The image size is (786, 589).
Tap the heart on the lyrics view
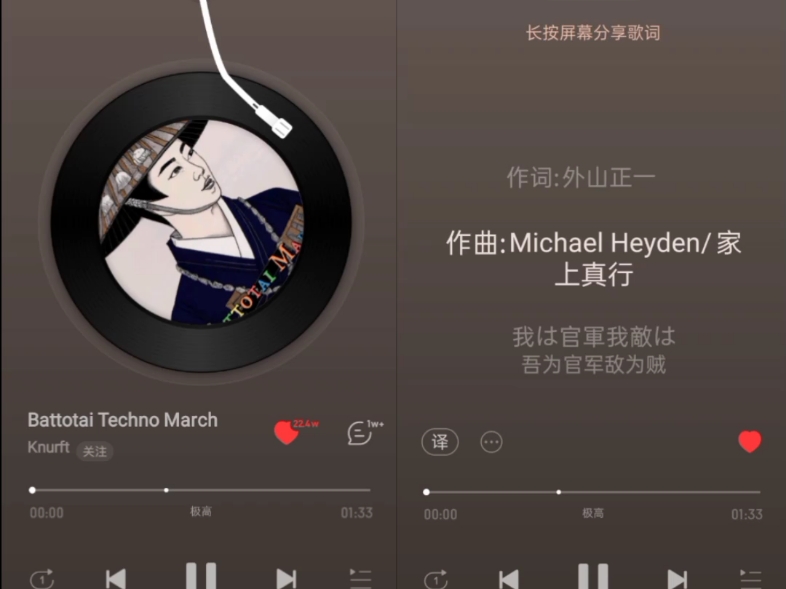[x=749, y=441]
